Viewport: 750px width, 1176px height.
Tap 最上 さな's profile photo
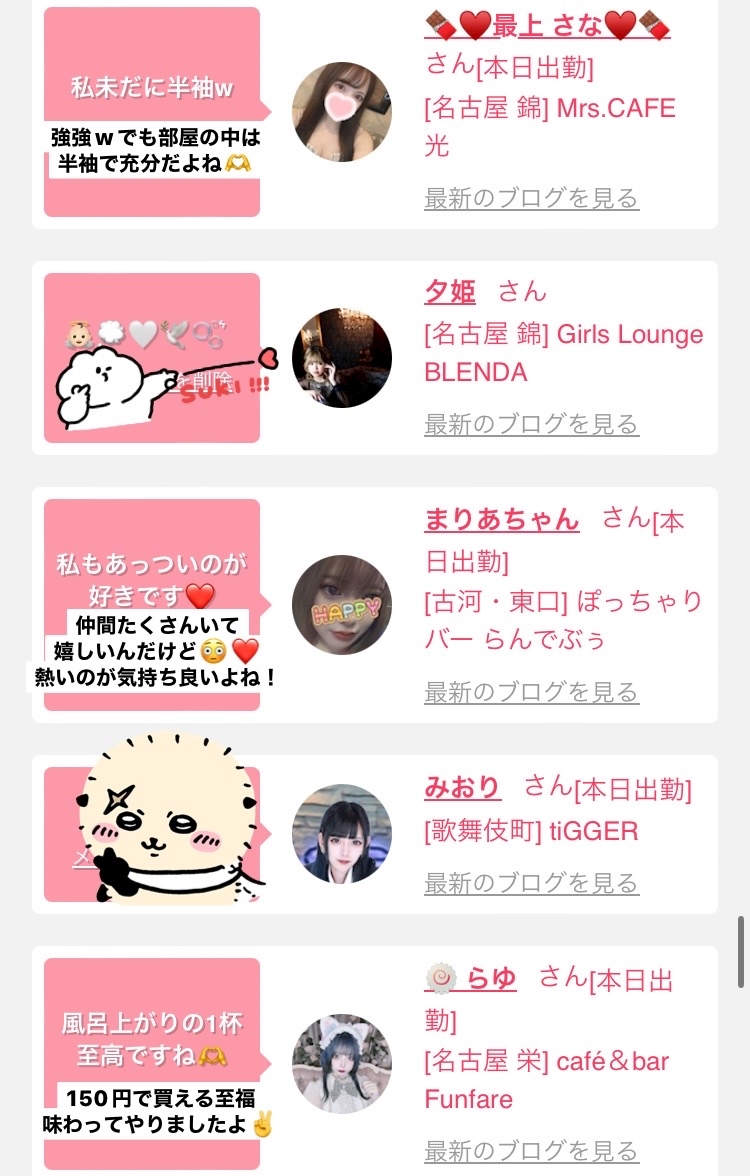click(x=342, y=112)
